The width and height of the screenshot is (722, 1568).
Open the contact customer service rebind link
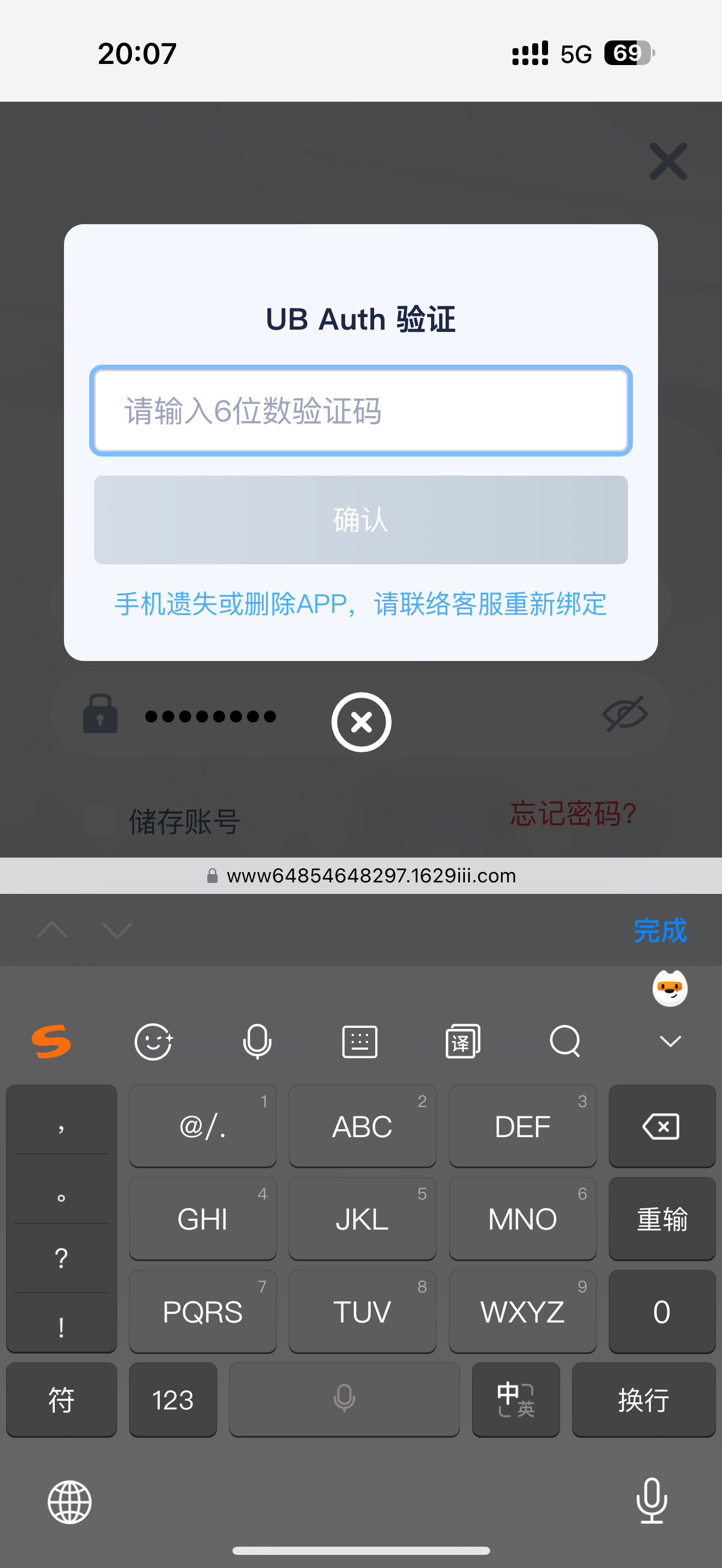[360, 604]
